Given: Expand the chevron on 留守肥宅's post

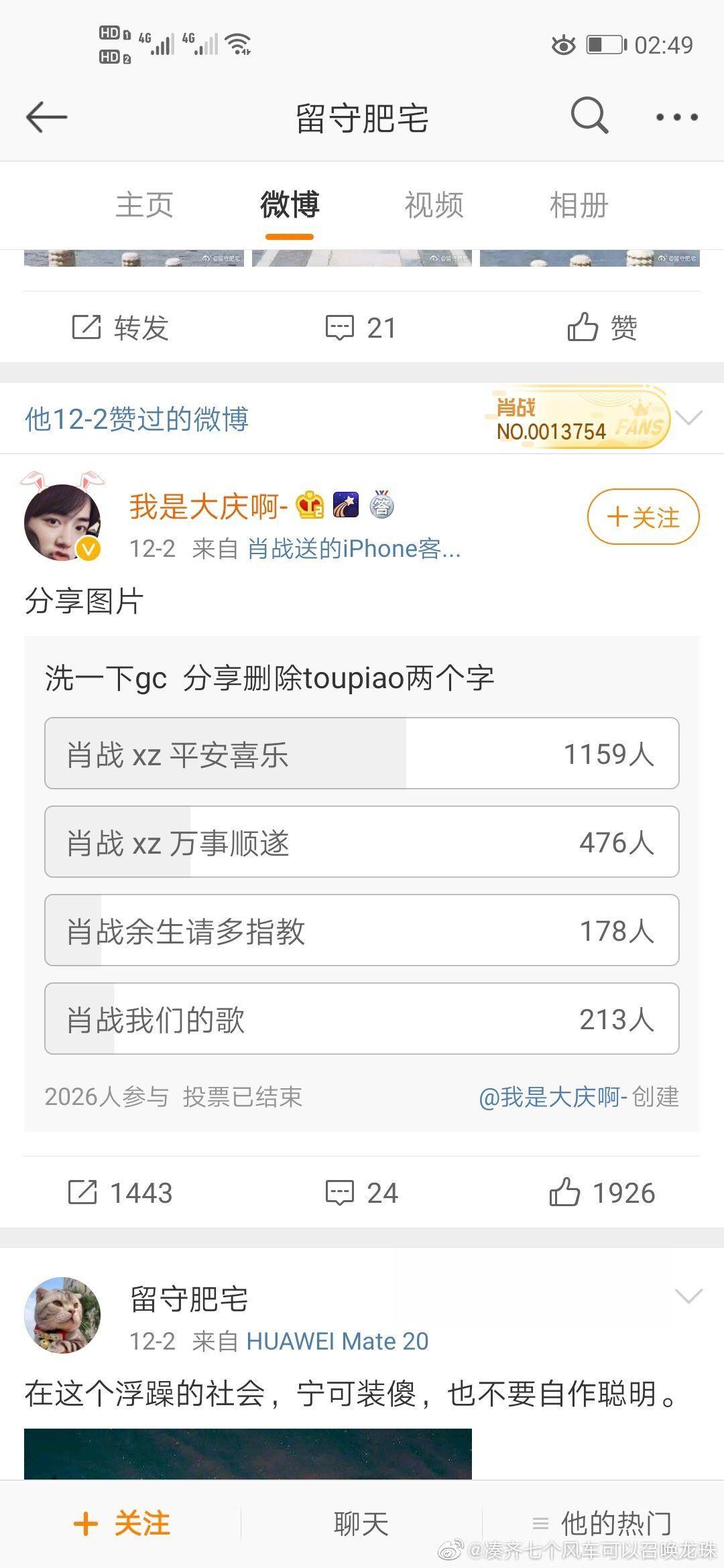Looking at the screenshot, I should [x=688, y=1296].
